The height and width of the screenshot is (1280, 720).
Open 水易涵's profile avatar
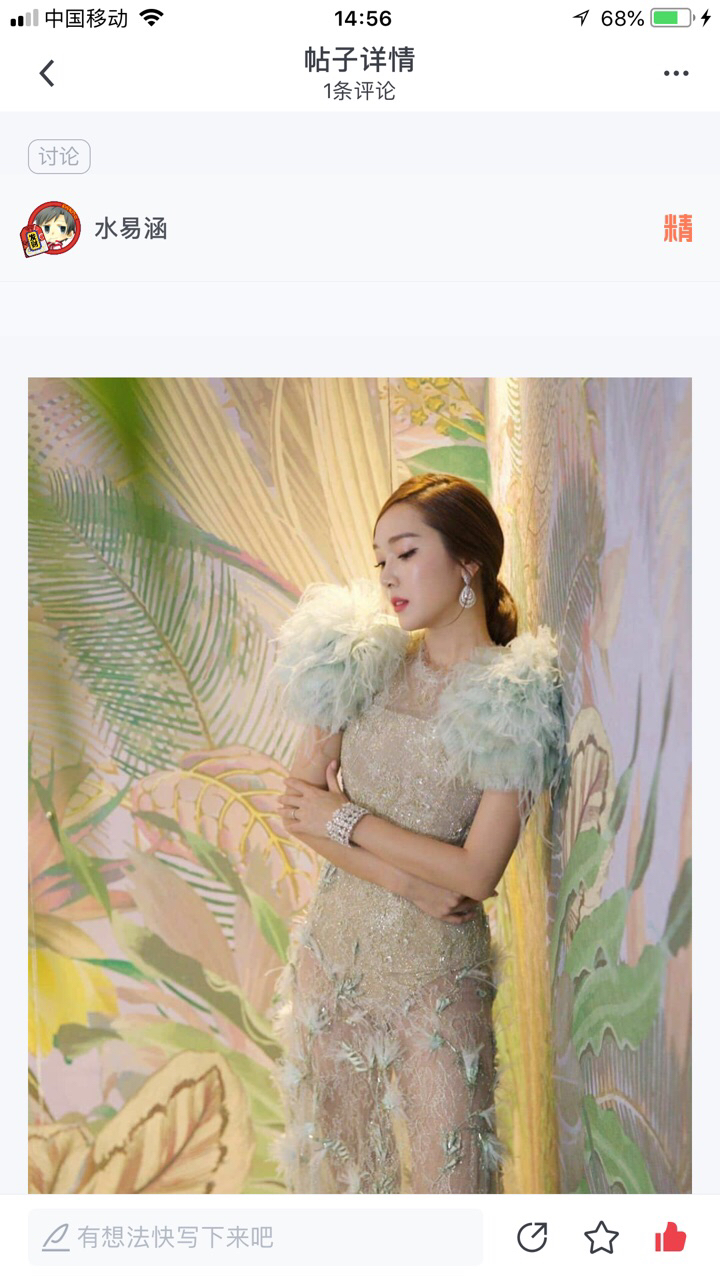pyautogui.click(x=51, y=229)
